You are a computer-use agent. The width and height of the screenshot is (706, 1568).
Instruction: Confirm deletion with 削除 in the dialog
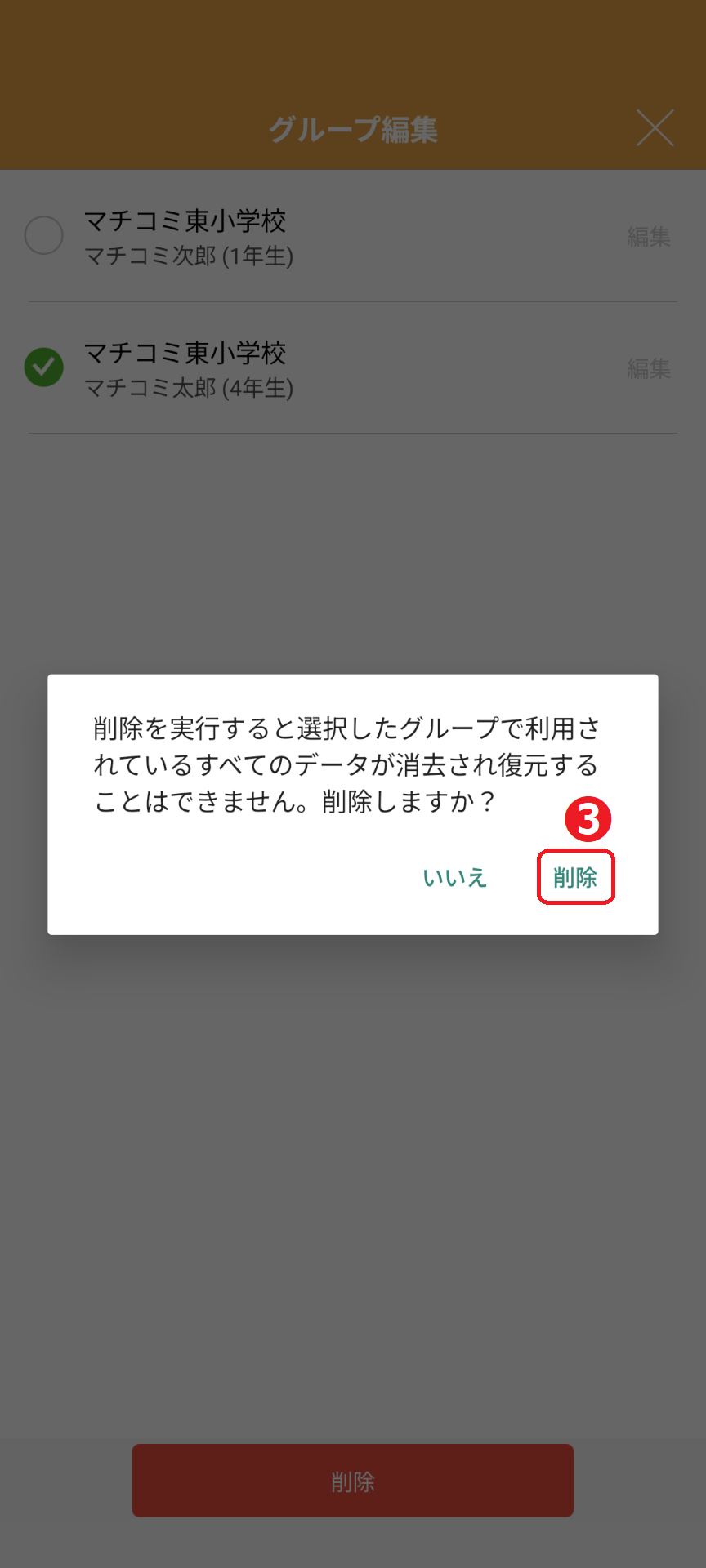575,877
